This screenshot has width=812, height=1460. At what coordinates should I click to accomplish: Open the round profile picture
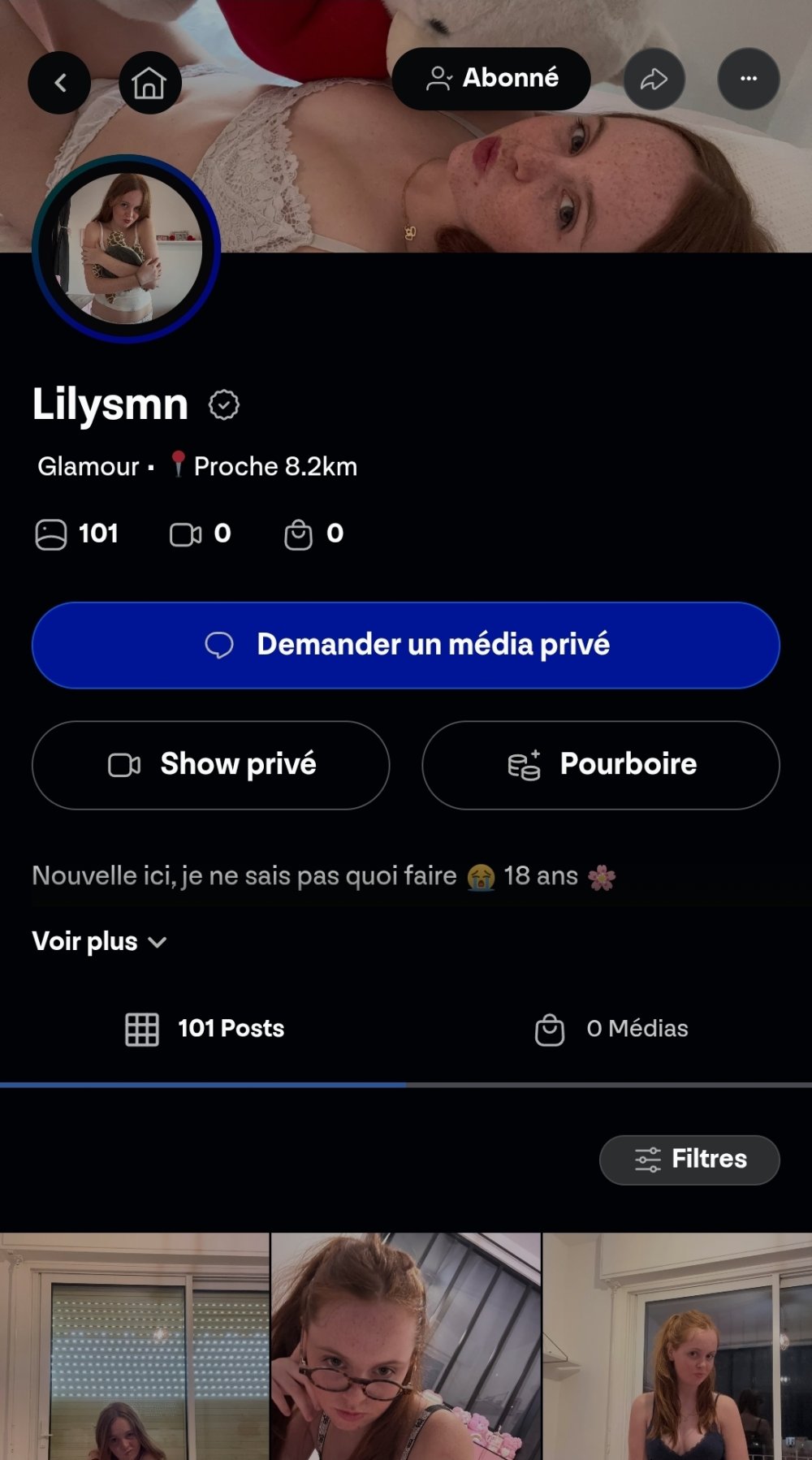(x=127, y=248)
